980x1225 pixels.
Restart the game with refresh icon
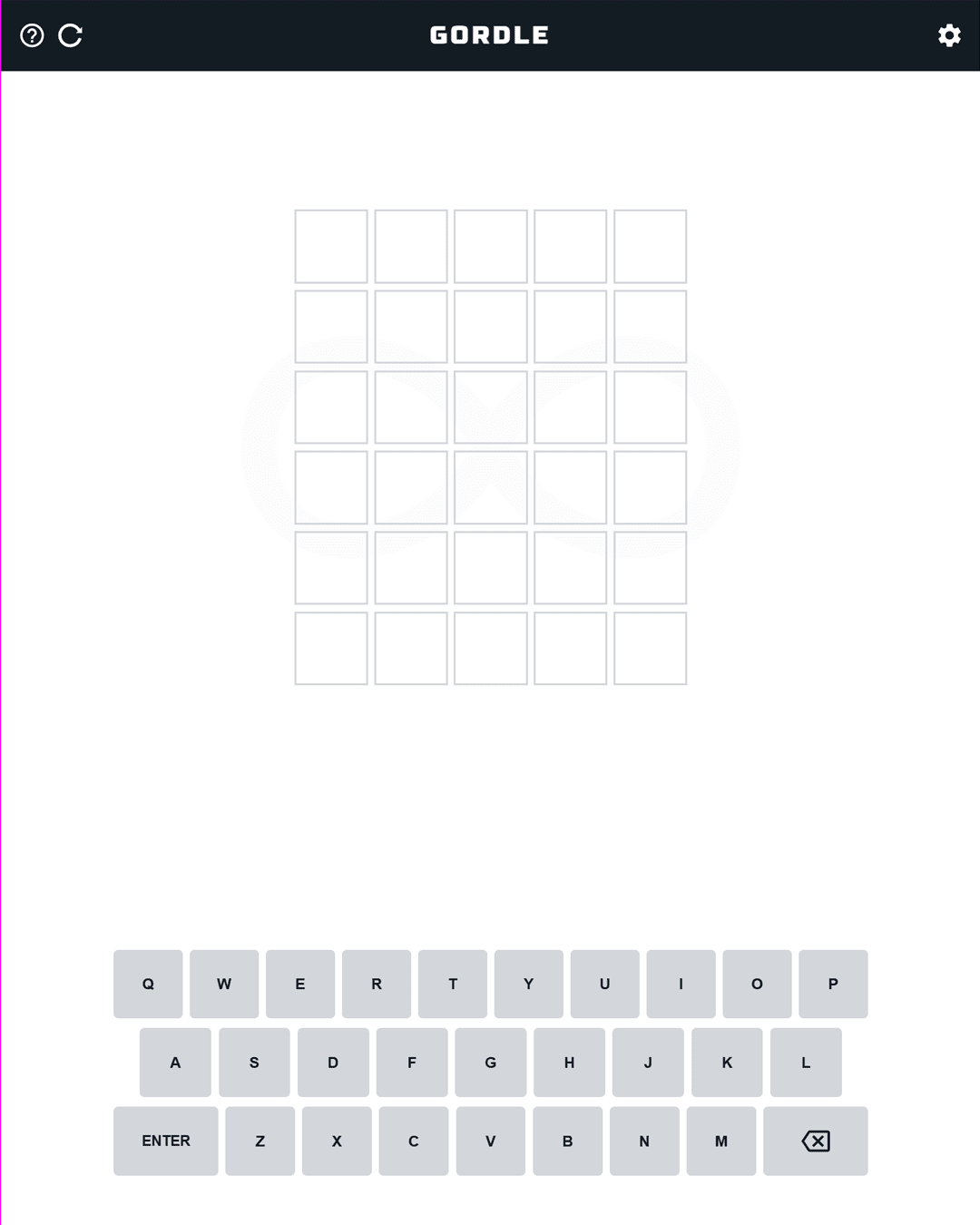(70, 35)
